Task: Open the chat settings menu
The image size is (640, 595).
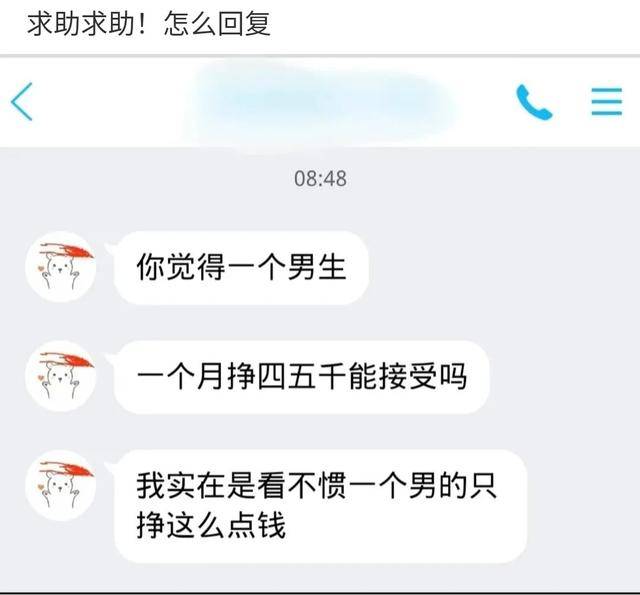Action: pos(606,102)
